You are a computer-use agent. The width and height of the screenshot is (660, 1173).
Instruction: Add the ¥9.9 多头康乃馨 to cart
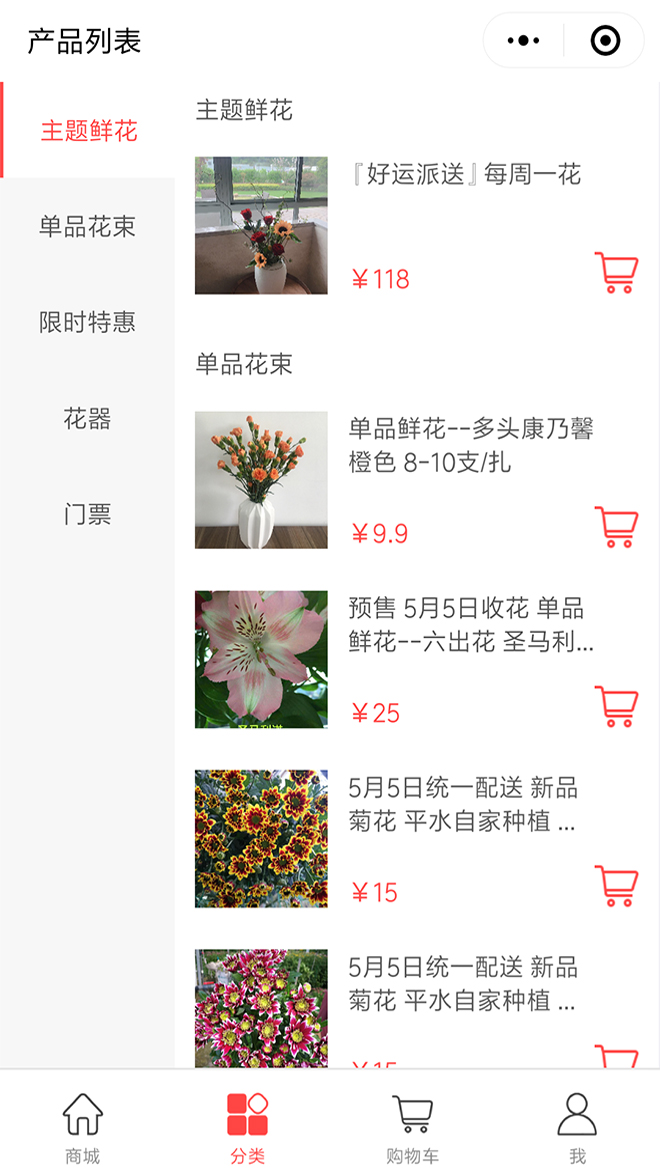[x=616, y=527]
